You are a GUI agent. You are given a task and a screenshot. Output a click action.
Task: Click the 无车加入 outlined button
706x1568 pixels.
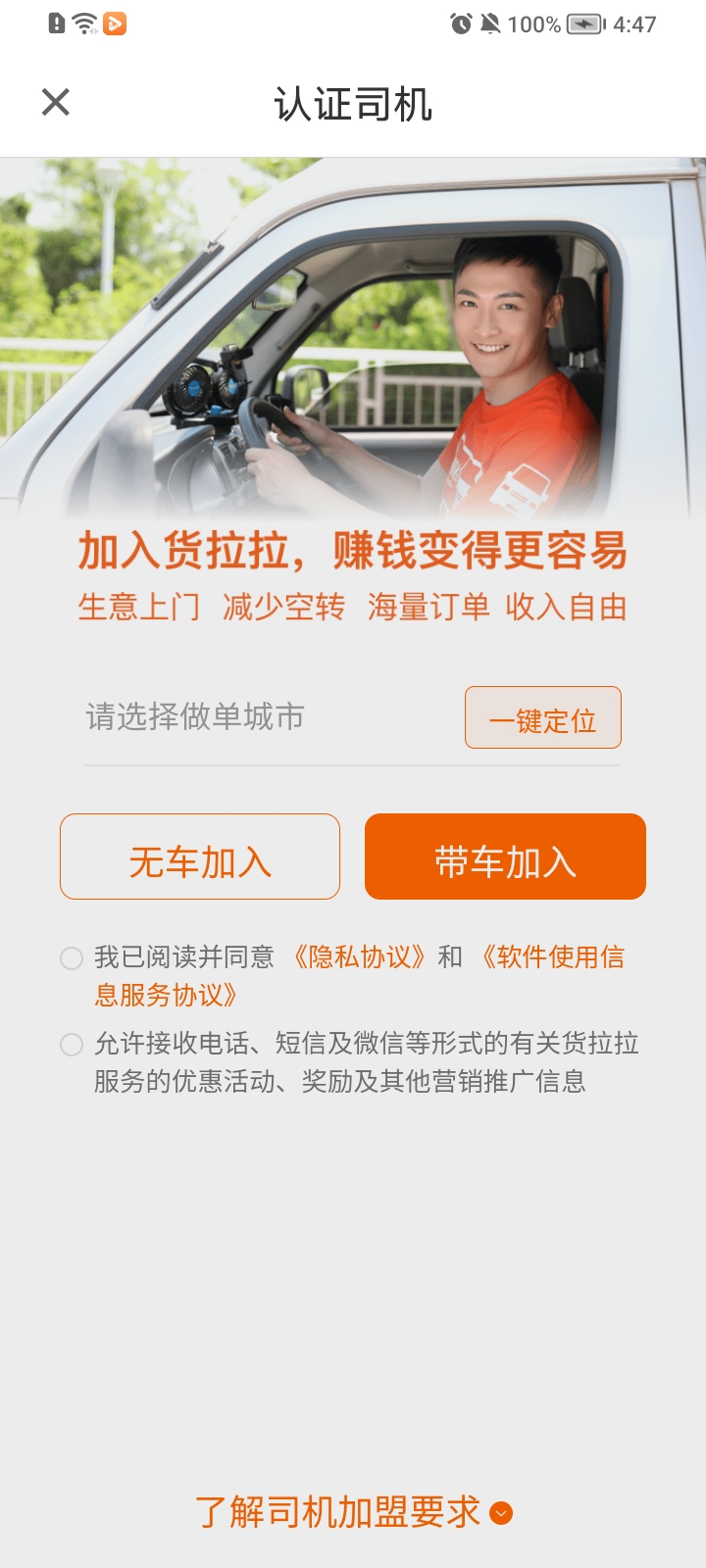199,856
